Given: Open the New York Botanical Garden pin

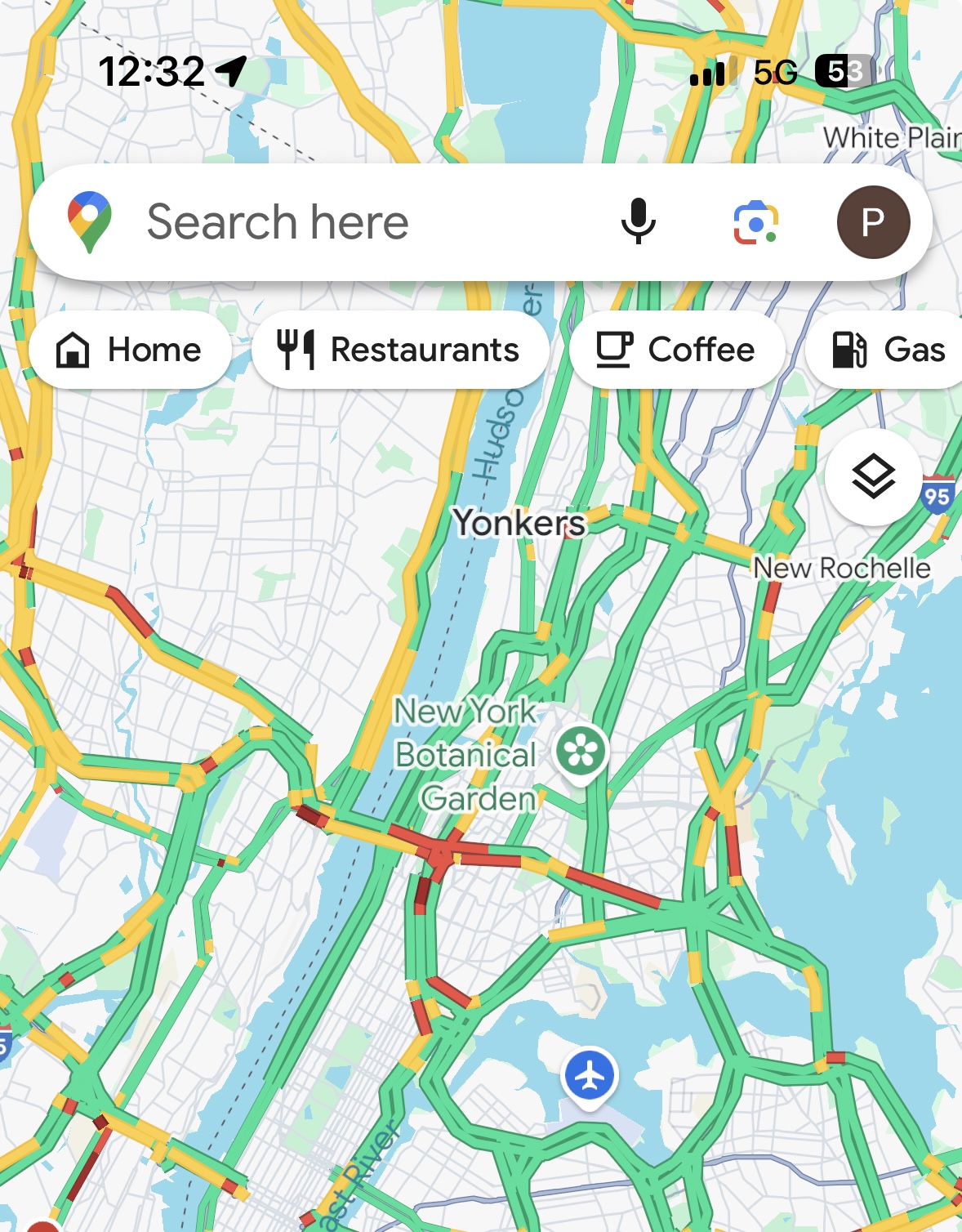Looking at the screenshot, I should (581, 752).
